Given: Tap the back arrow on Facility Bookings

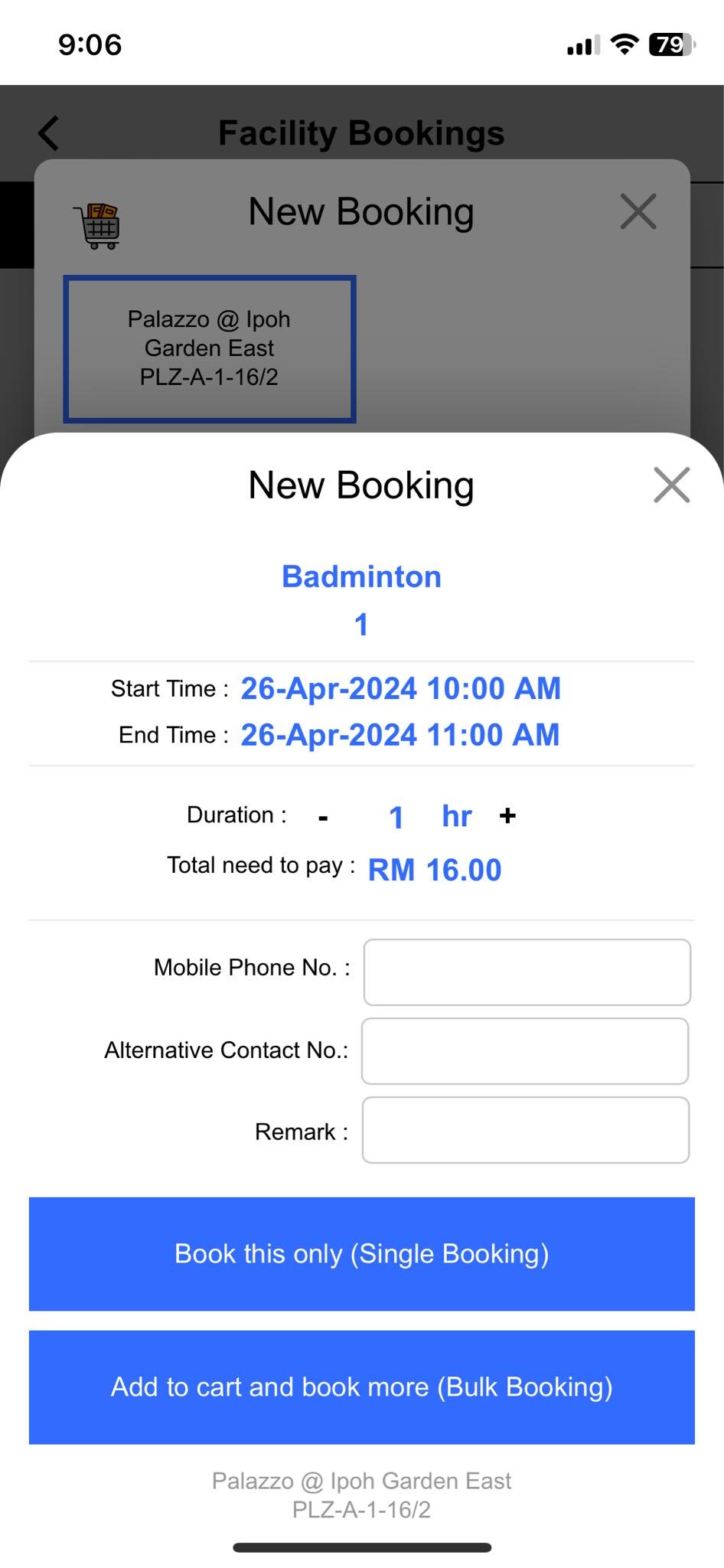Looking at the screenshot, I should pyautogui.click(x=47, y=132).
